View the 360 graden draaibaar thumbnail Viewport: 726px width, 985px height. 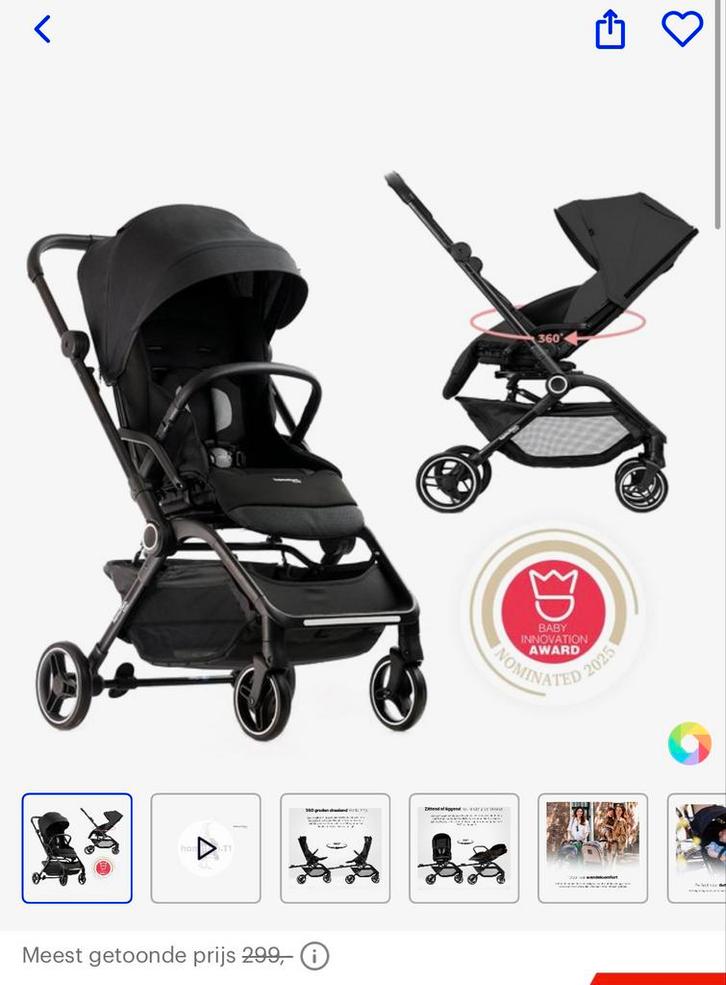[x=335, y=848]
